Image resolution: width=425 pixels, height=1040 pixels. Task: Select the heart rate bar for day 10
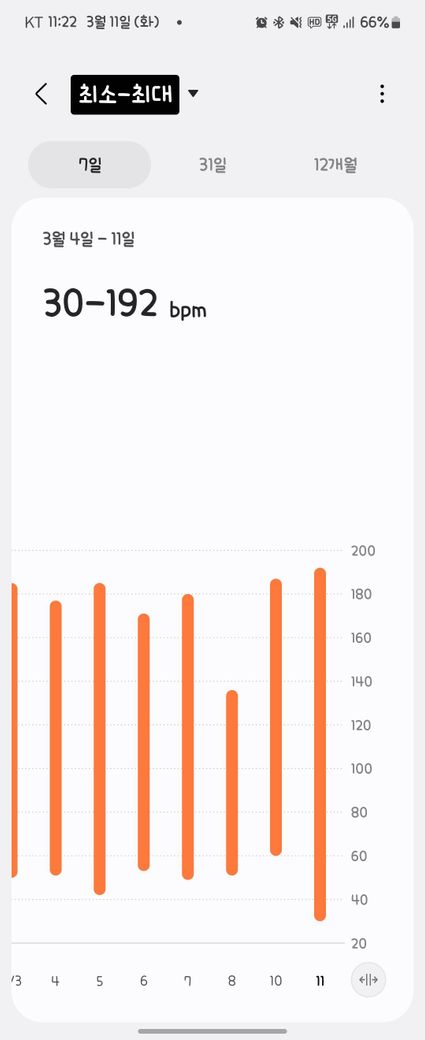(276, 717)
